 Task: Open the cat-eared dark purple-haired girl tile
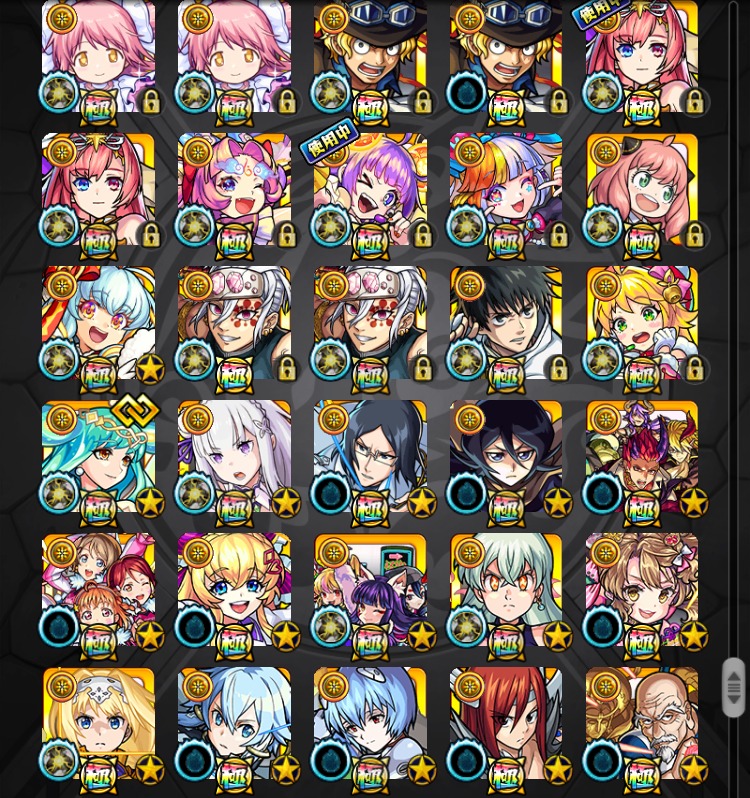click(x=370, y=591)
